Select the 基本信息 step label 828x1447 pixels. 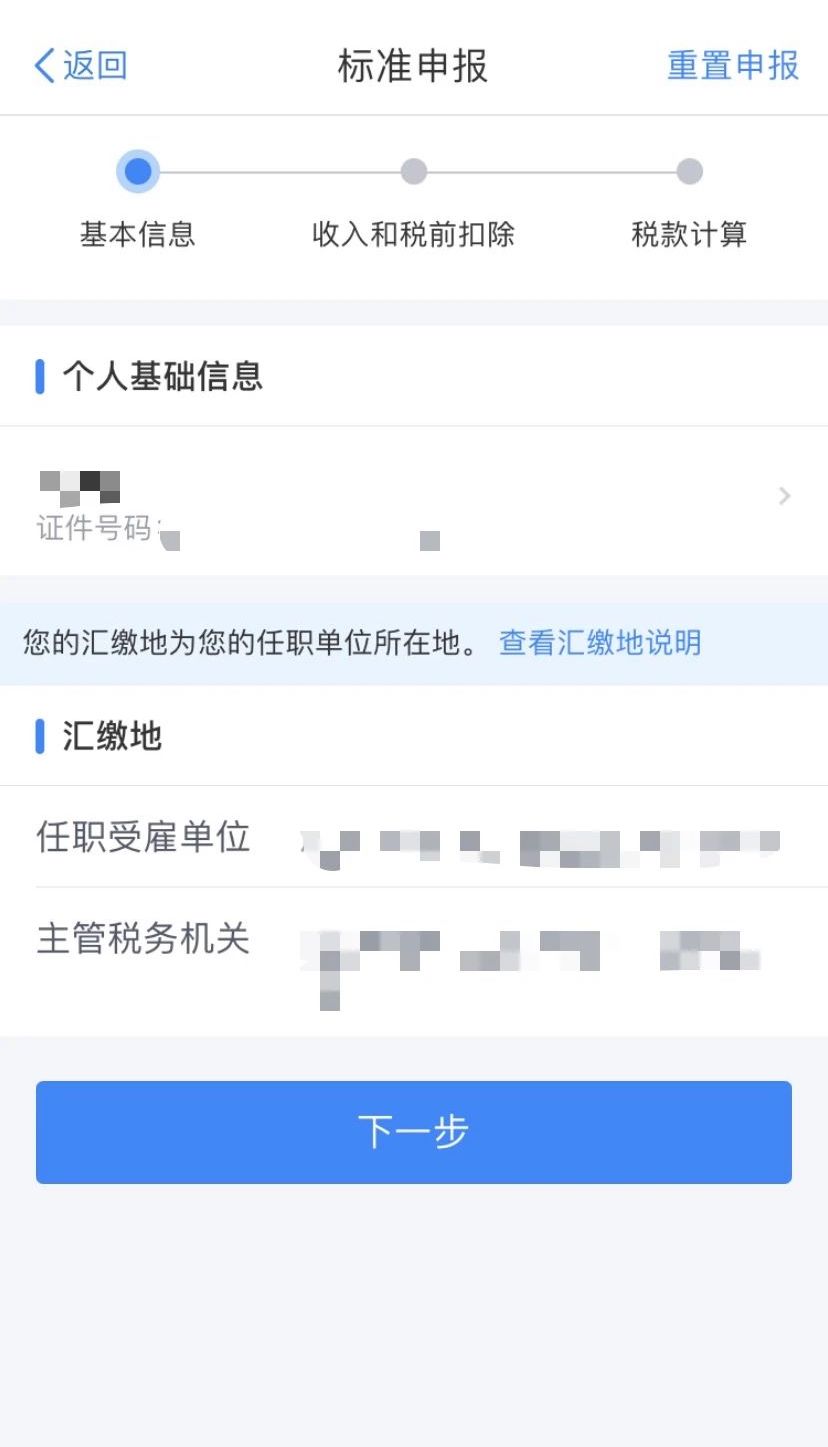tap(138, 235)
